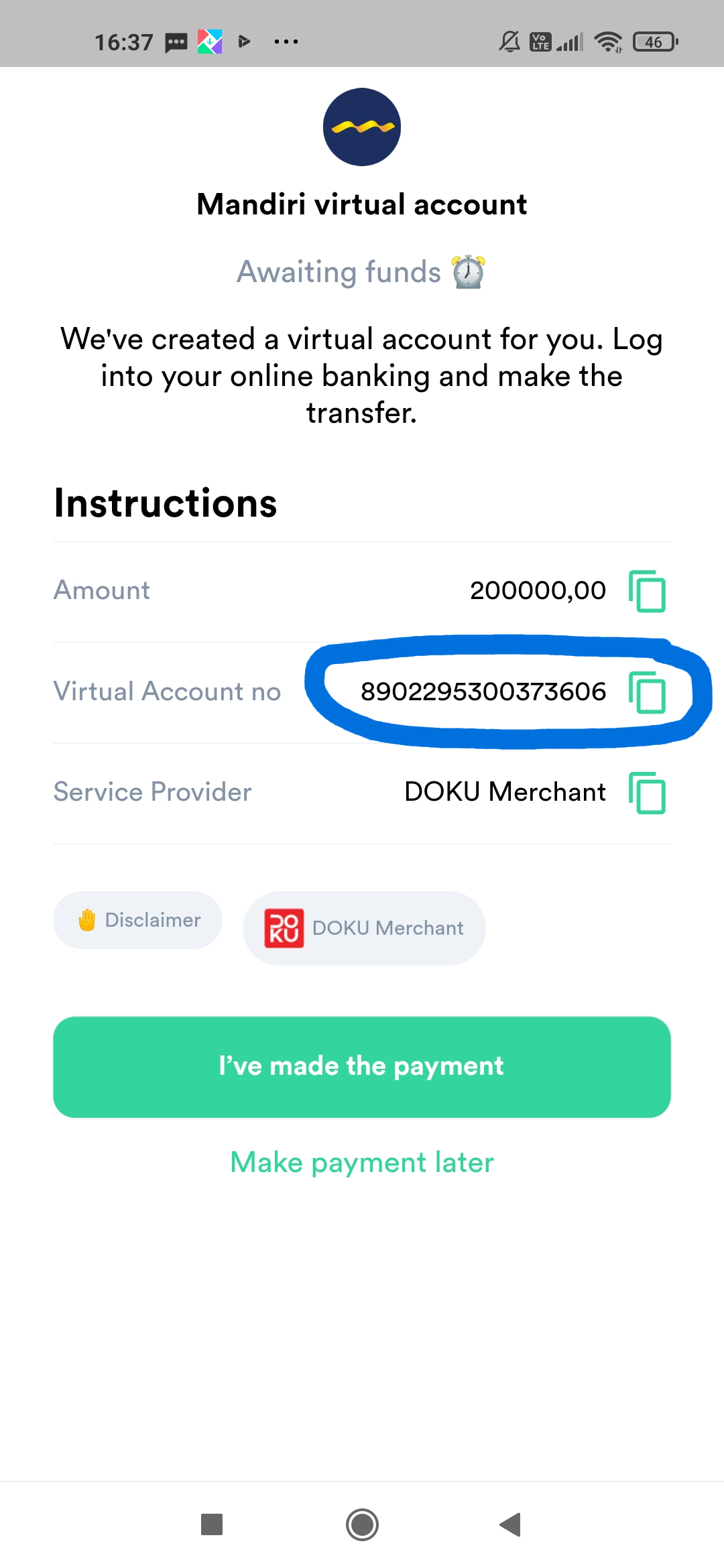Tap the hand emoji in Disclaimer chip
Image resolution: width=724 pixels, height=1568 pixels.
88,920
